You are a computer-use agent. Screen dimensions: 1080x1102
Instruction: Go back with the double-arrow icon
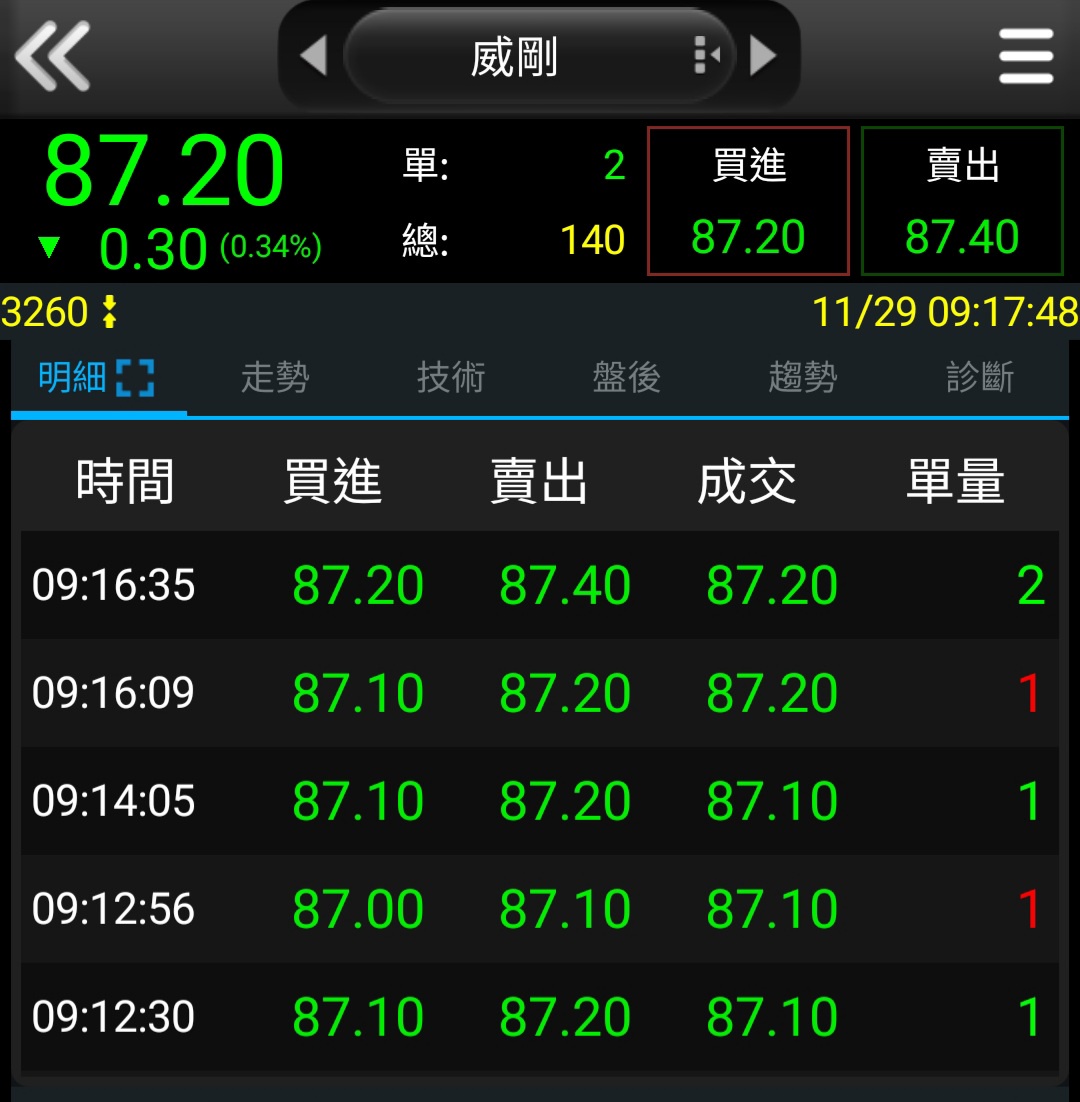point(53,56)
